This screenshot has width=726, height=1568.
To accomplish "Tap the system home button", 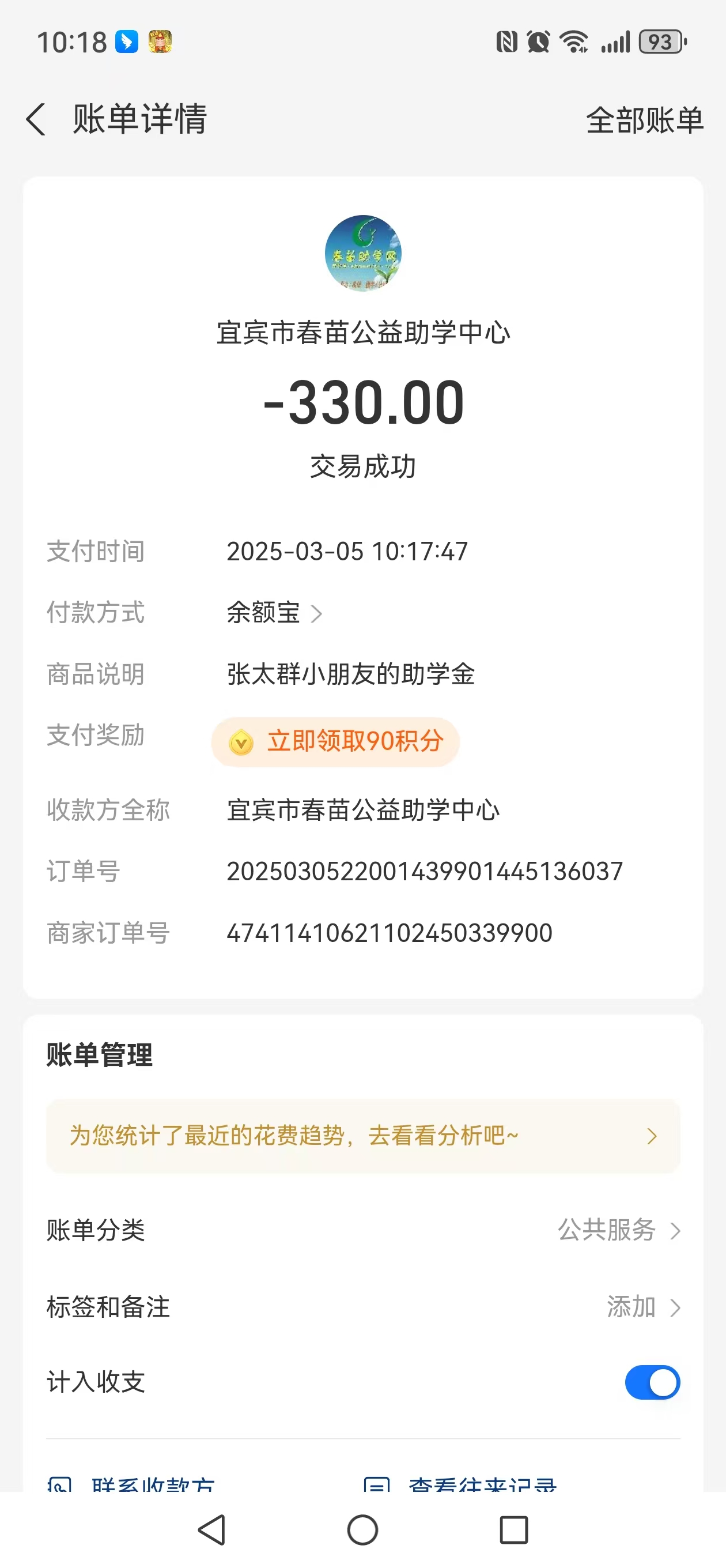I will click(362, 1529).
